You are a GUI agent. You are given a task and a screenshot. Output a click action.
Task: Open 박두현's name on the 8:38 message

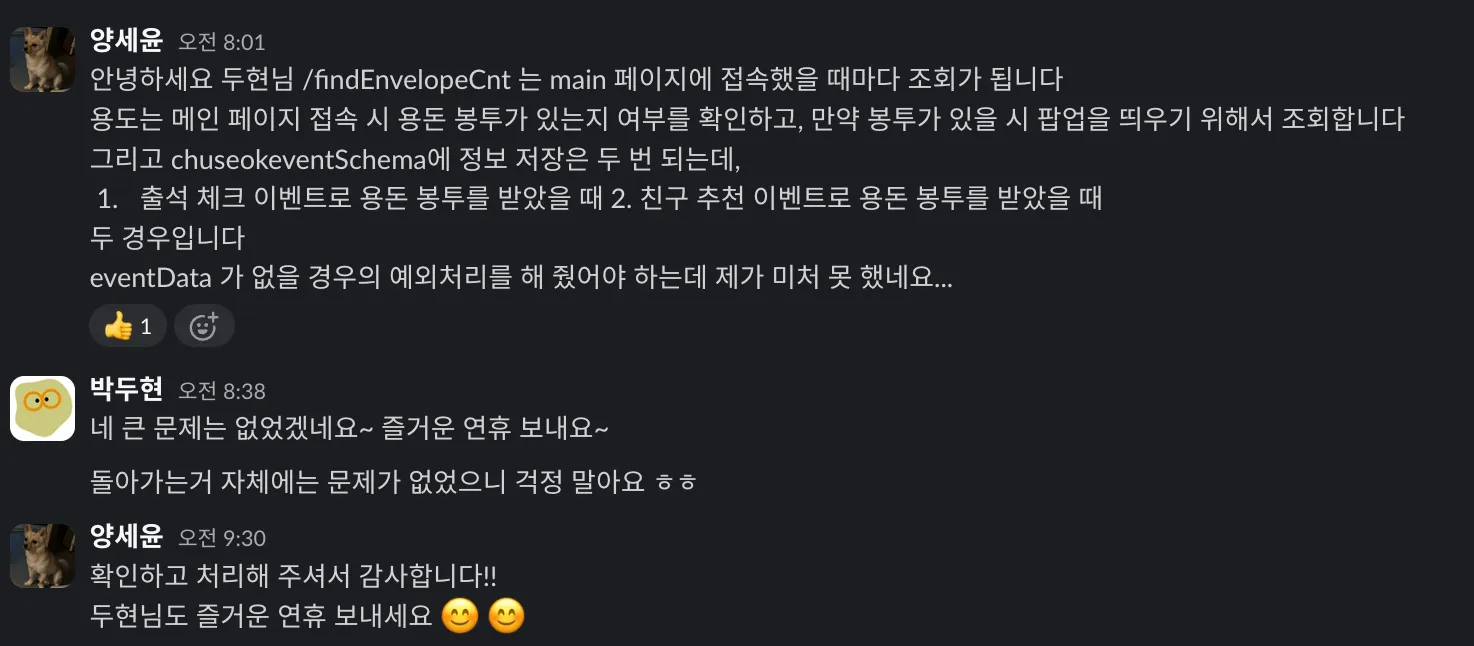point(126,389)
